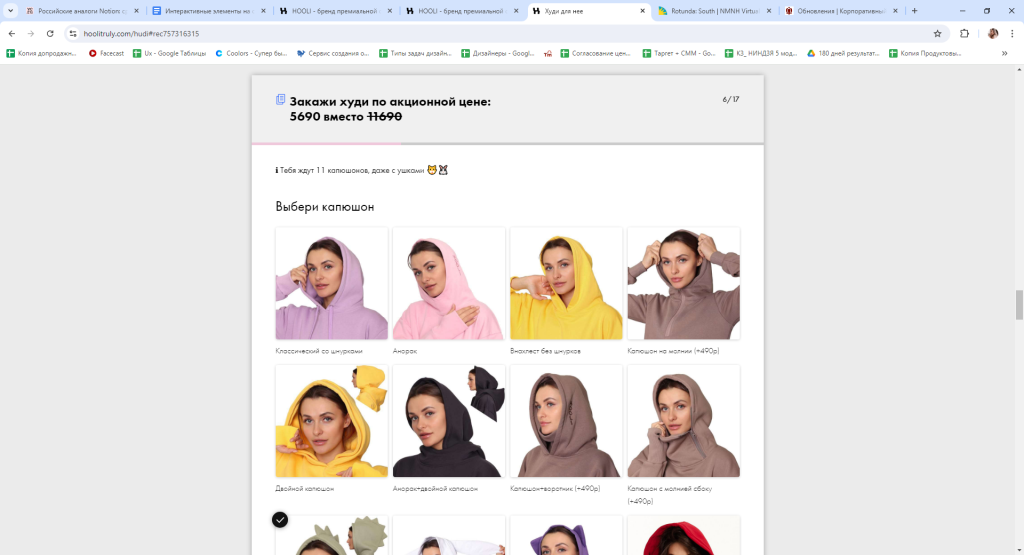Select the black 'Анорак+двойной капюшон' hood

coord(448,421)
